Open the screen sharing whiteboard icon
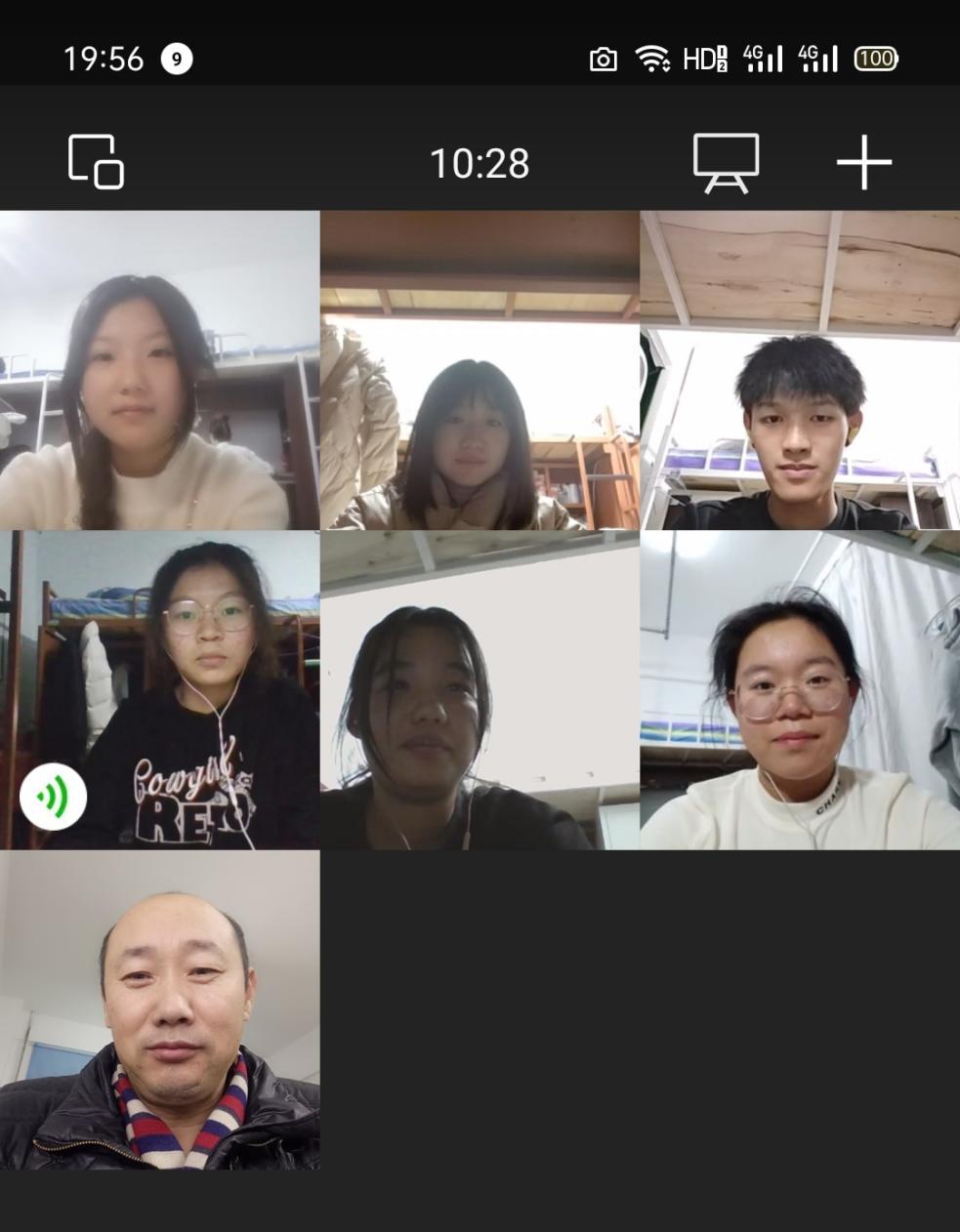 [726, 162]
